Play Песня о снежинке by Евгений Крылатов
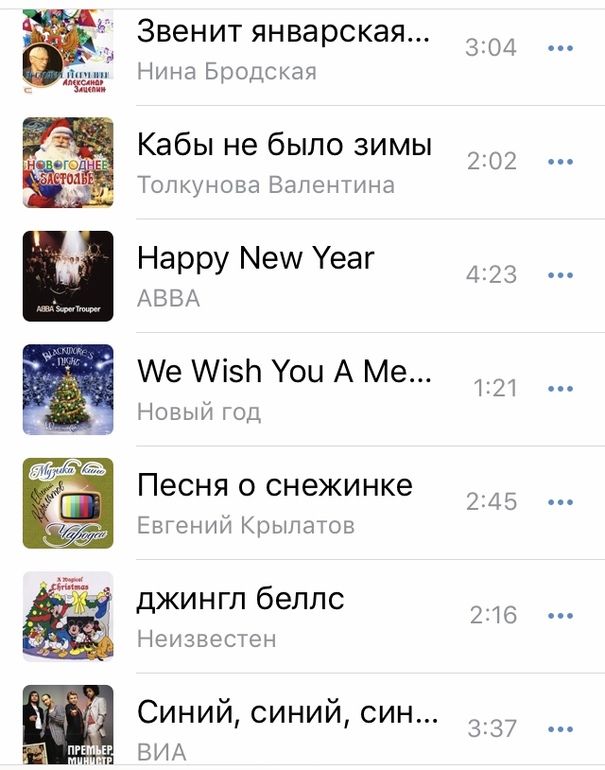Screen dimensions: 605x770 coord(274,502)
